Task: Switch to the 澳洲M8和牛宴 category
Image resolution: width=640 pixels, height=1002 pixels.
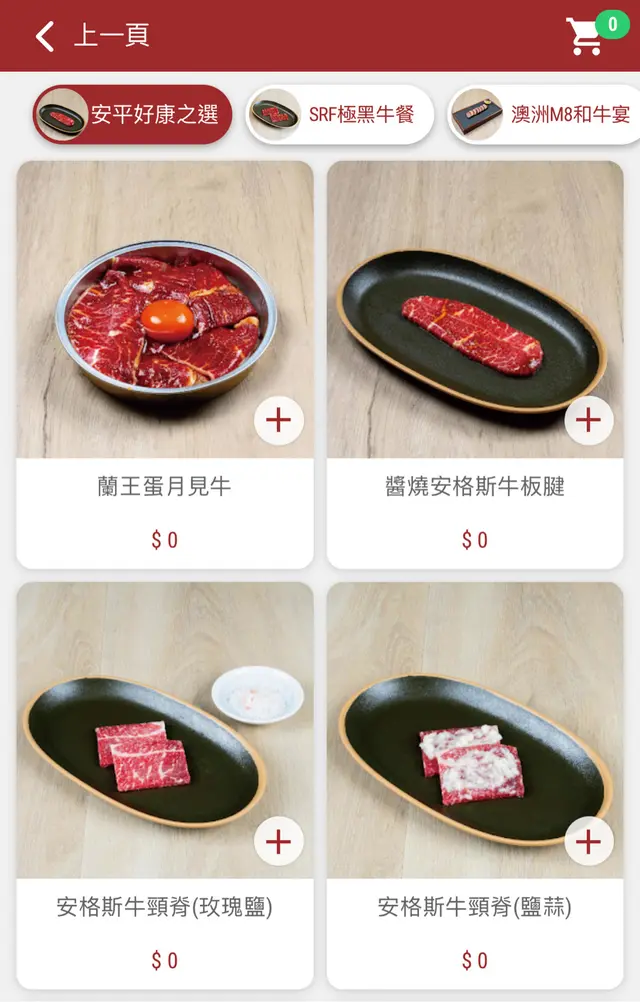Action: (545, 114)
